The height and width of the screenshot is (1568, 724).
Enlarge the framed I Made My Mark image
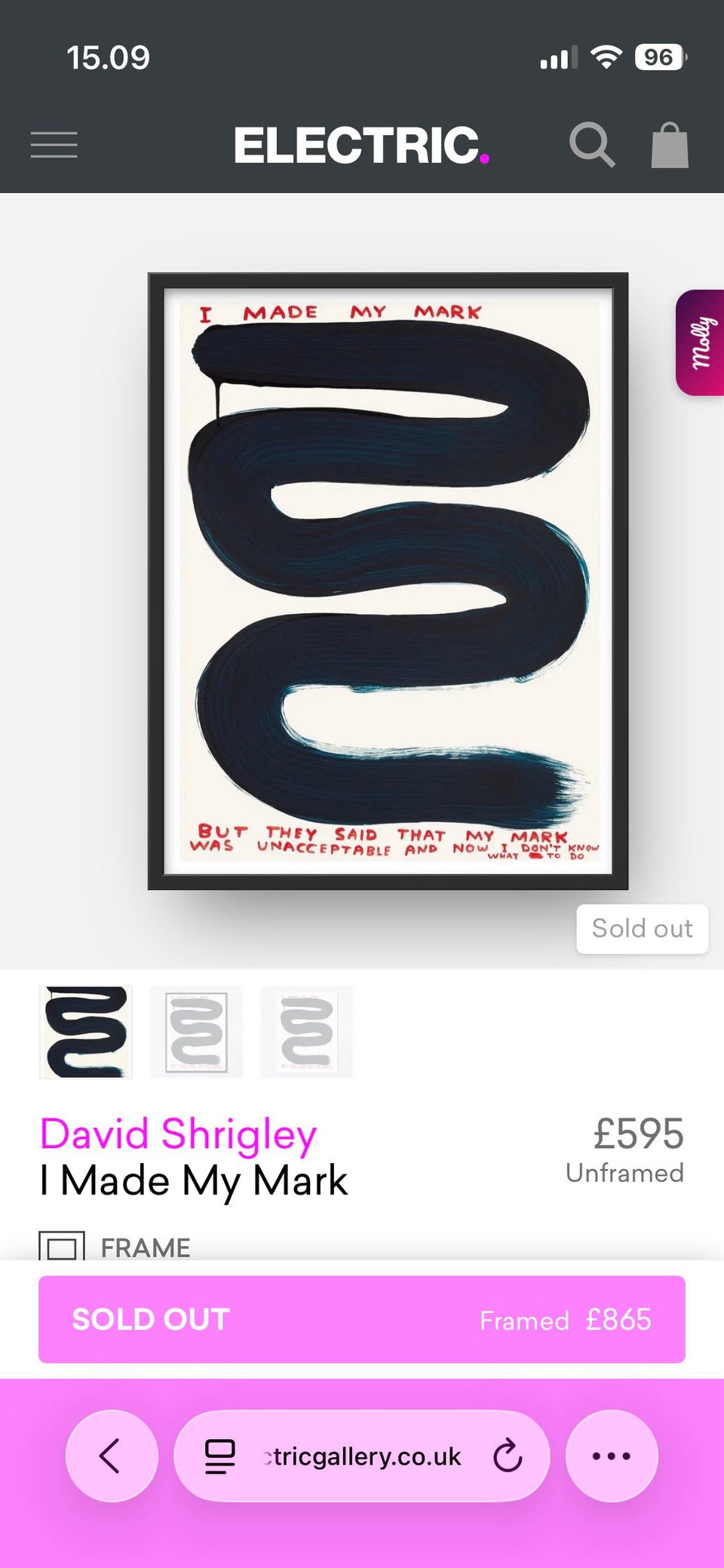click(388, 581)
